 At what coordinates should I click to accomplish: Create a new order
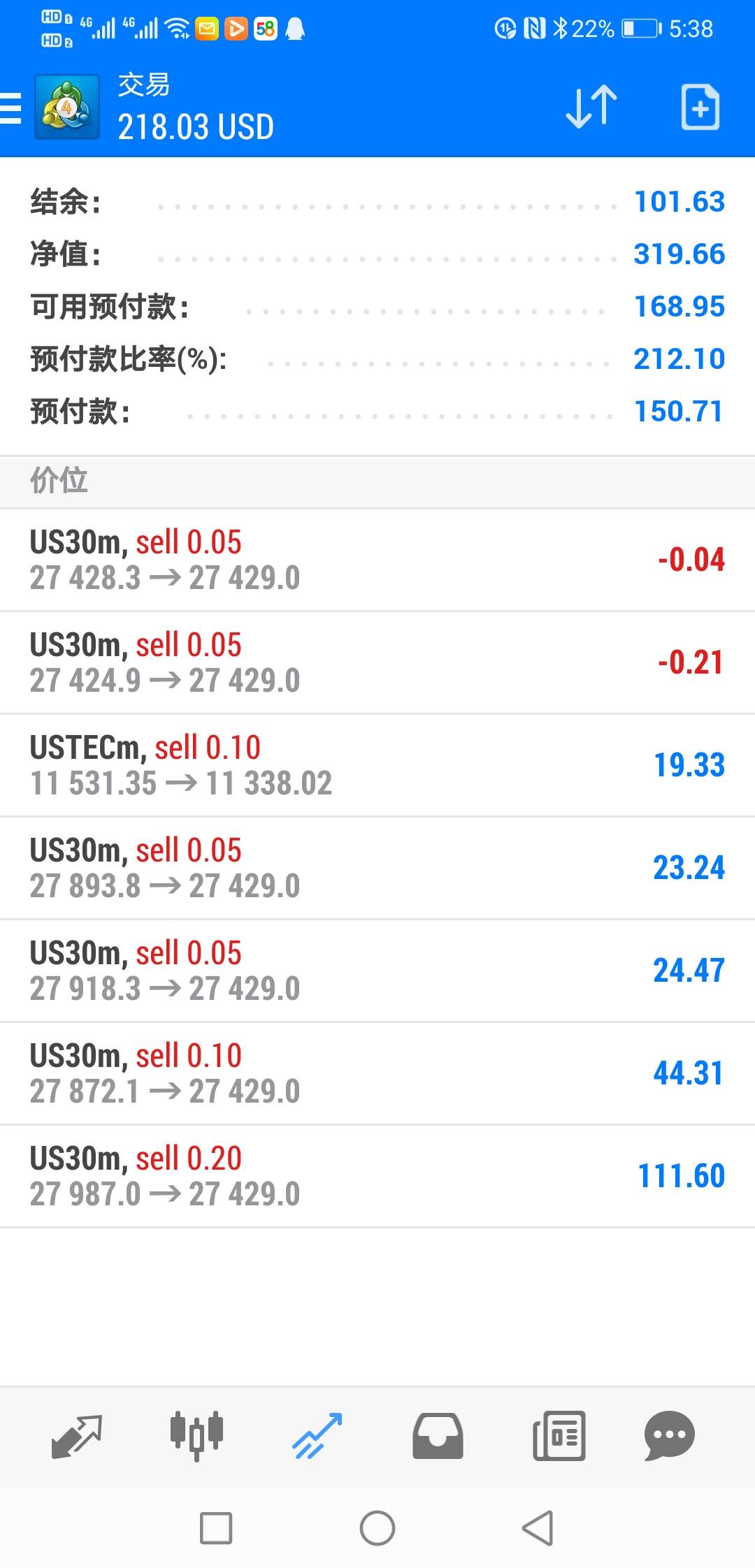(700, 107)
